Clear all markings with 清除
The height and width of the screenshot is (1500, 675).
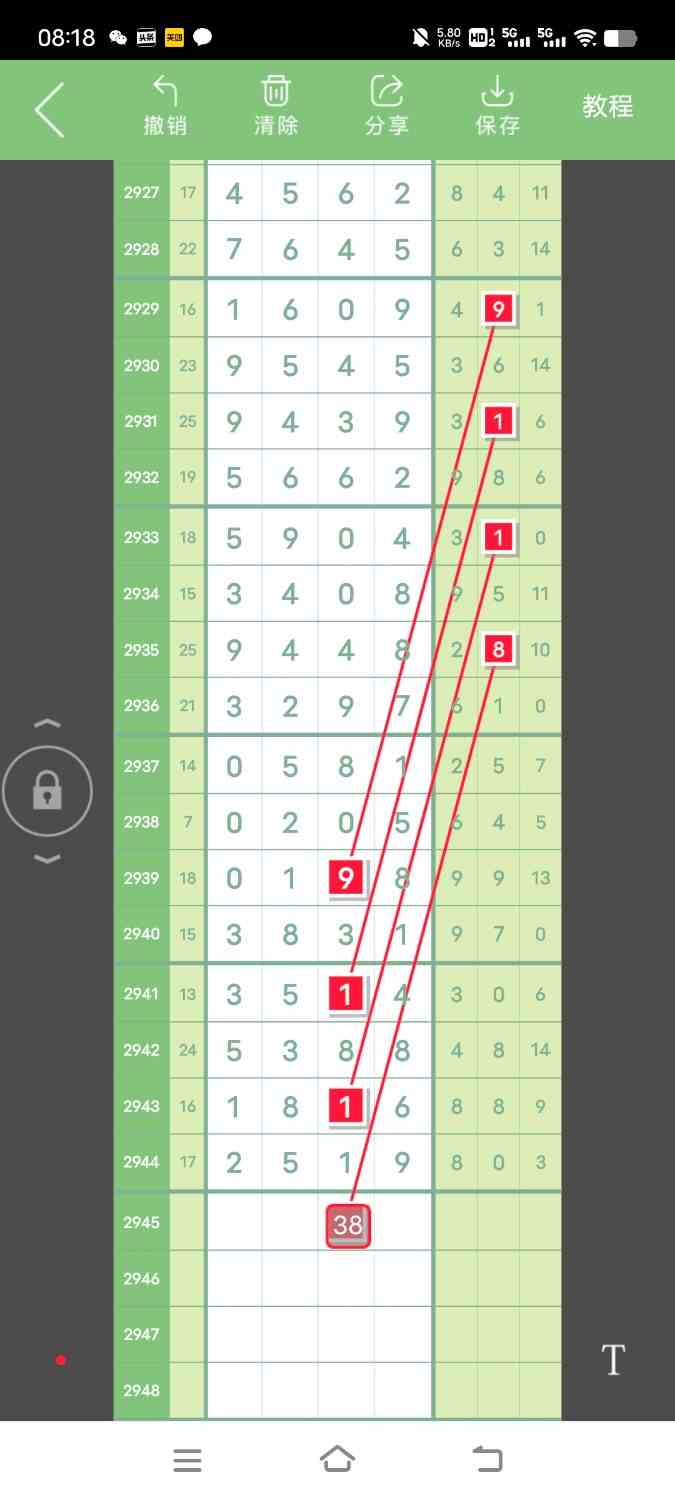[x=276, y=106]
